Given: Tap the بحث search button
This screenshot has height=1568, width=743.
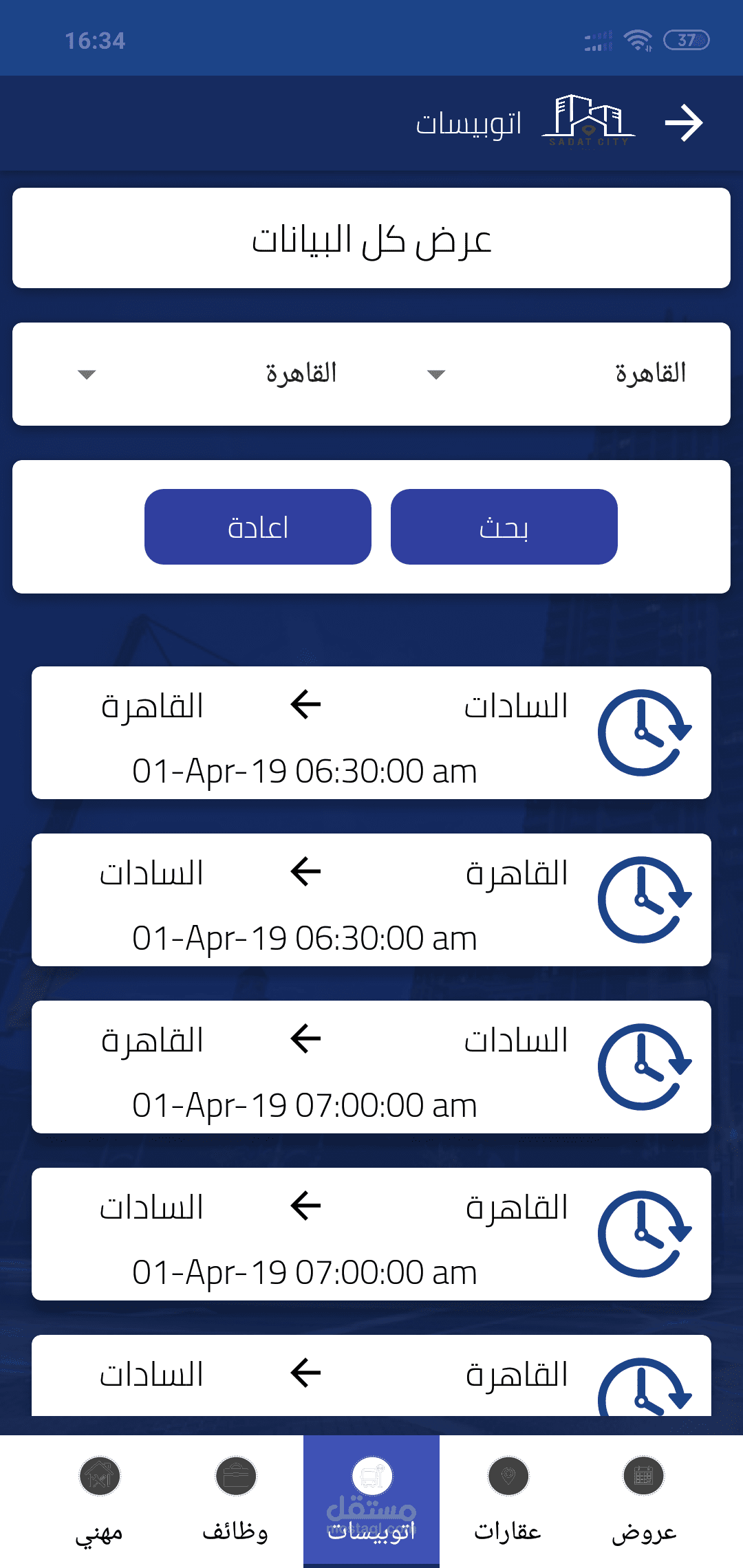Looking at the screenshot, I should (x=504, y=527).
